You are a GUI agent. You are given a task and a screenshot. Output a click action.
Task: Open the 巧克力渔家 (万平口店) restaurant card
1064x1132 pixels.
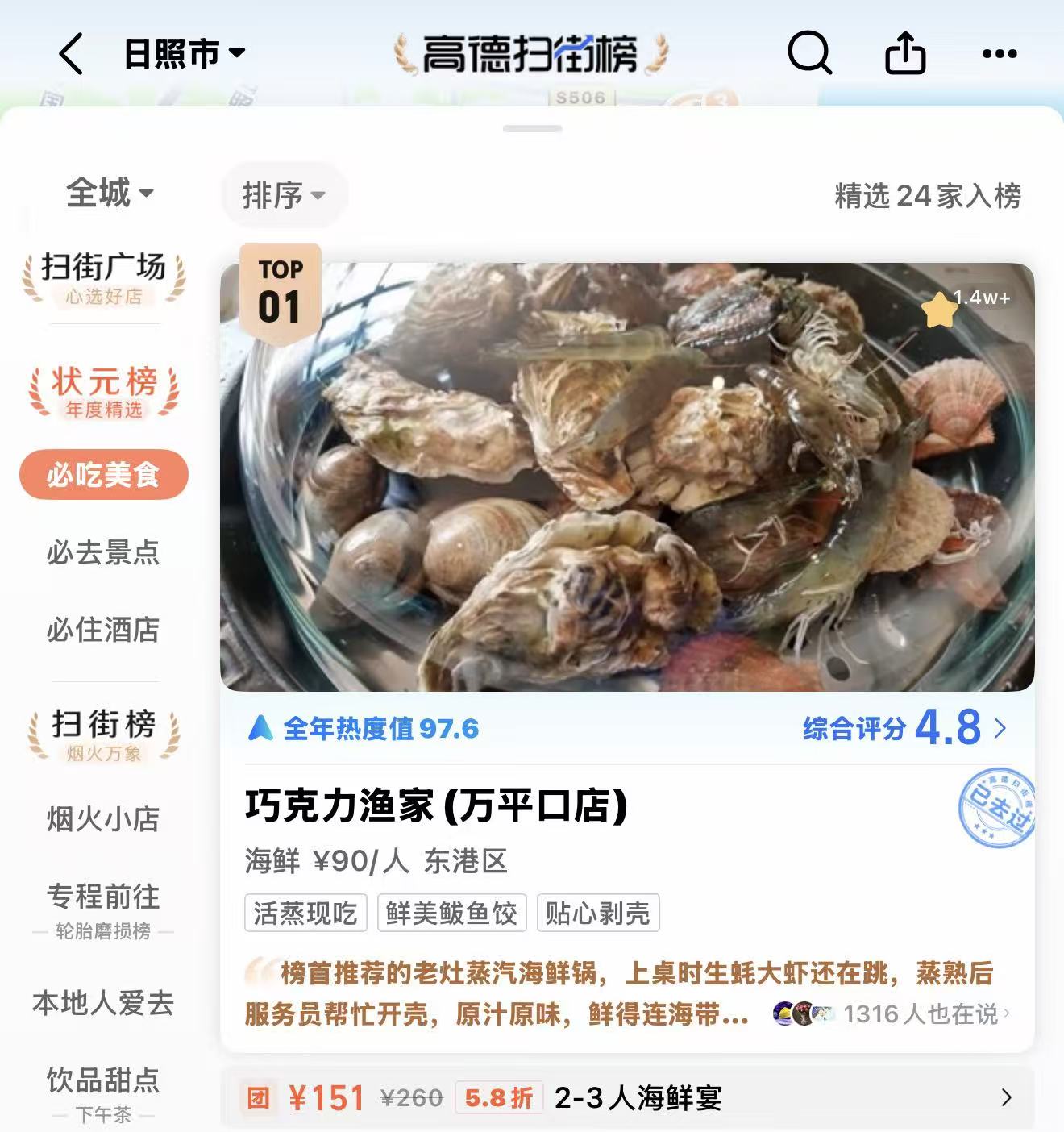tap(435, 806)
